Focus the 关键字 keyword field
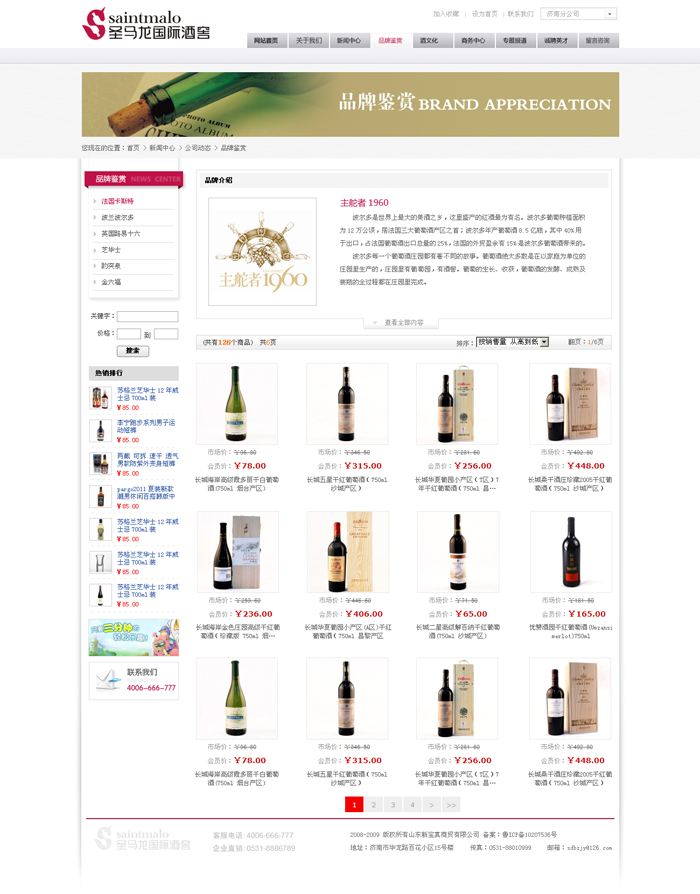700x894 pixels. click(147, 317)
